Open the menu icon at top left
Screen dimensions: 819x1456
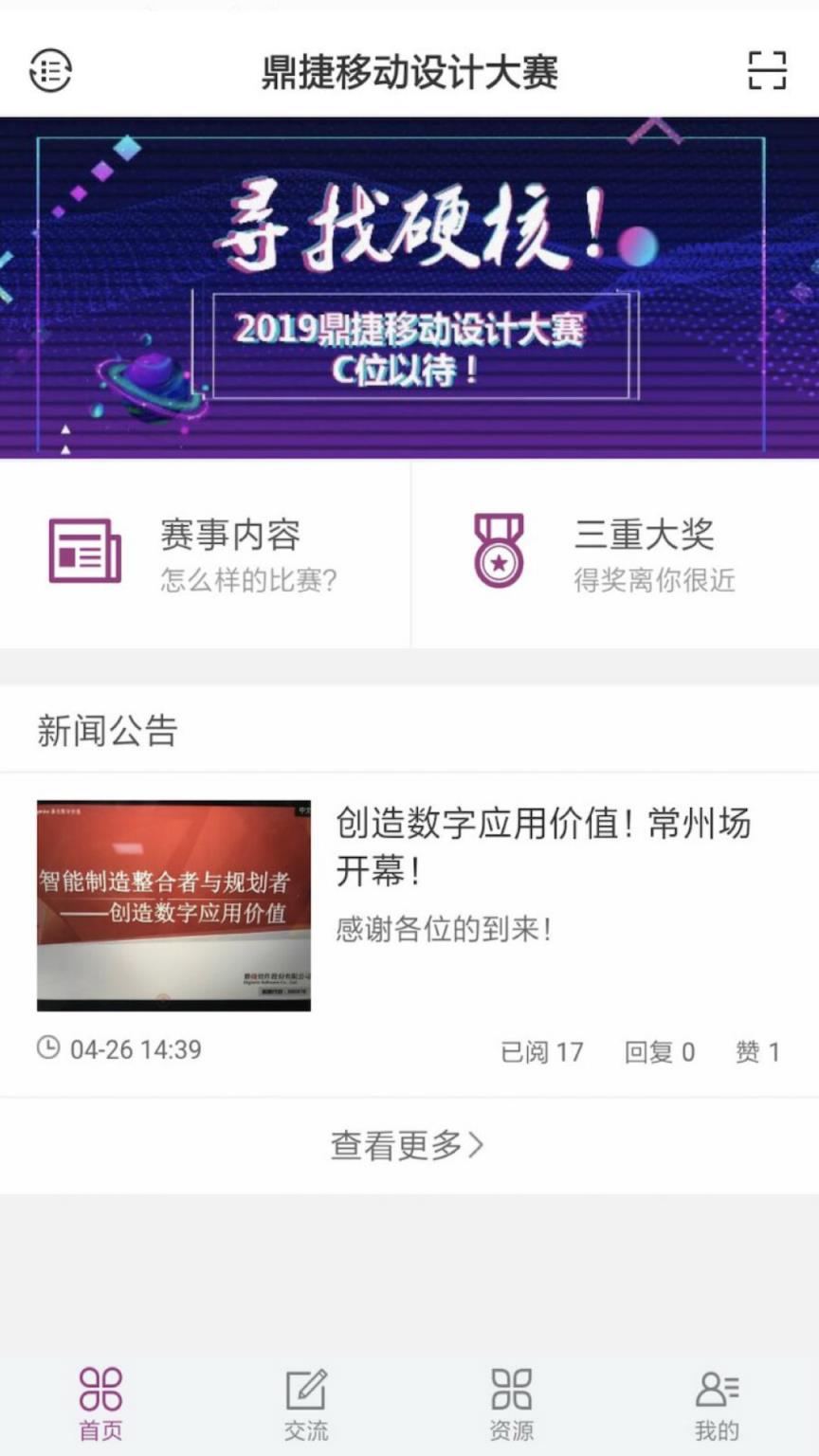(51, 70)
